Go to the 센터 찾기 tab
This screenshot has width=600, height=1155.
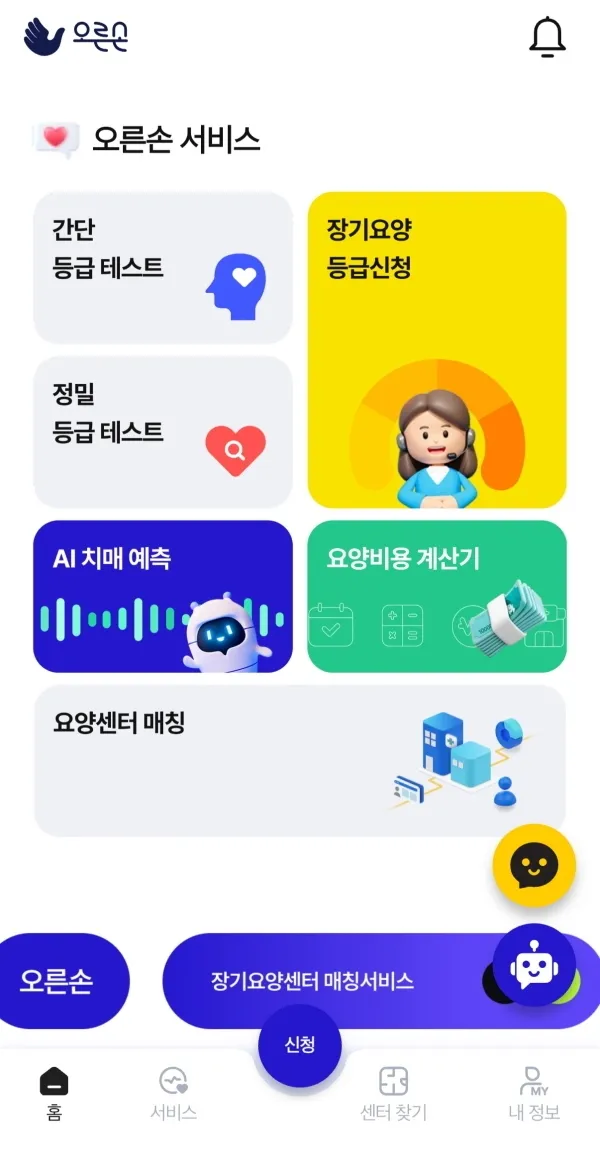point(394,1093)
